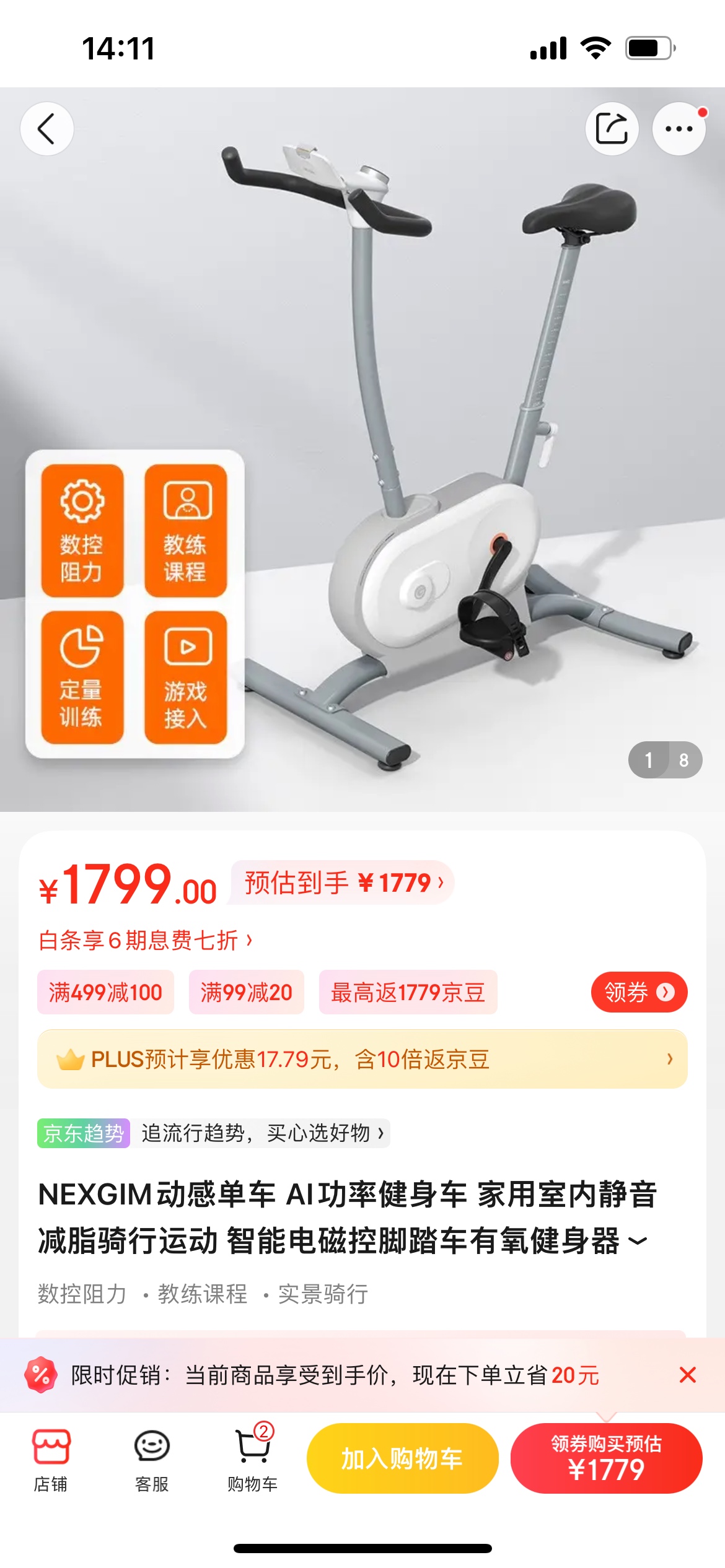This screenshot has width=725, height=1568.
Task: Open the 满499减100 coupon chip
Action: (105, 992)
